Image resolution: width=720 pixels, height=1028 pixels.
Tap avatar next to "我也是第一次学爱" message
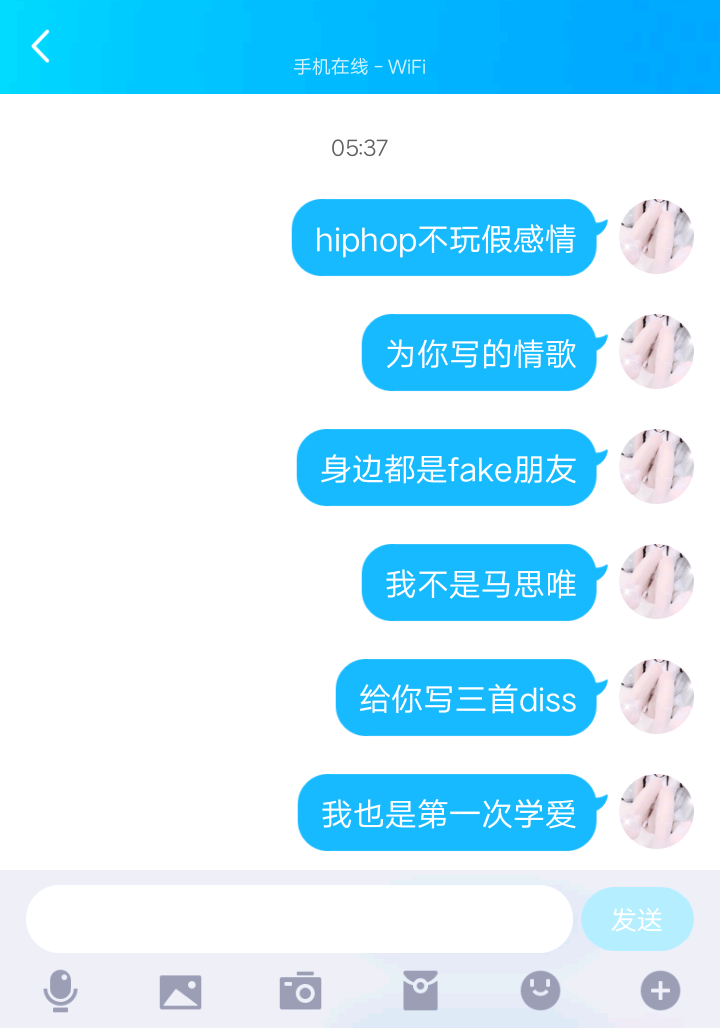[x=656, y=812]
